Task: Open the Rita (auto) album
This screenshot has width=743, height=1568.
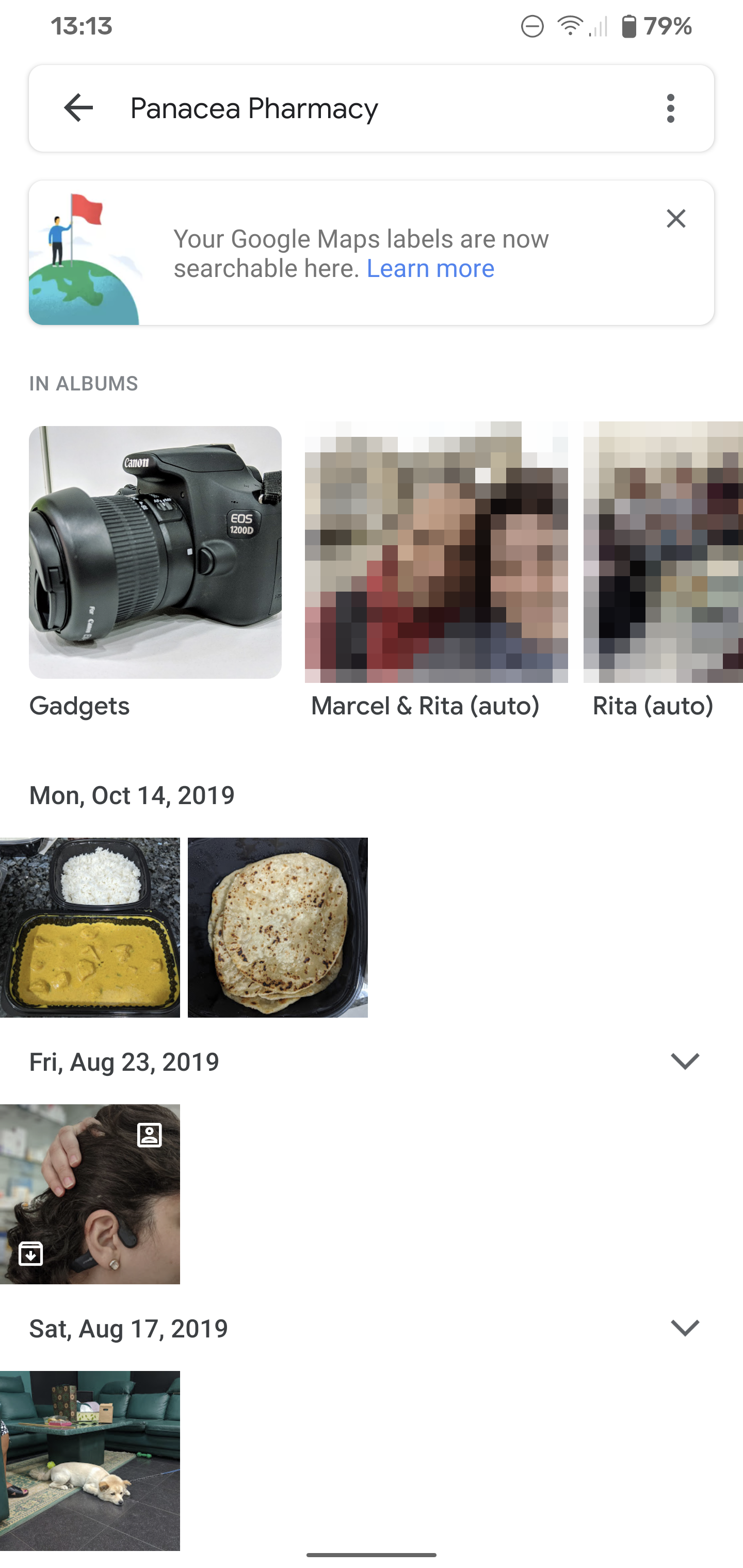Action: pos(663,552)
